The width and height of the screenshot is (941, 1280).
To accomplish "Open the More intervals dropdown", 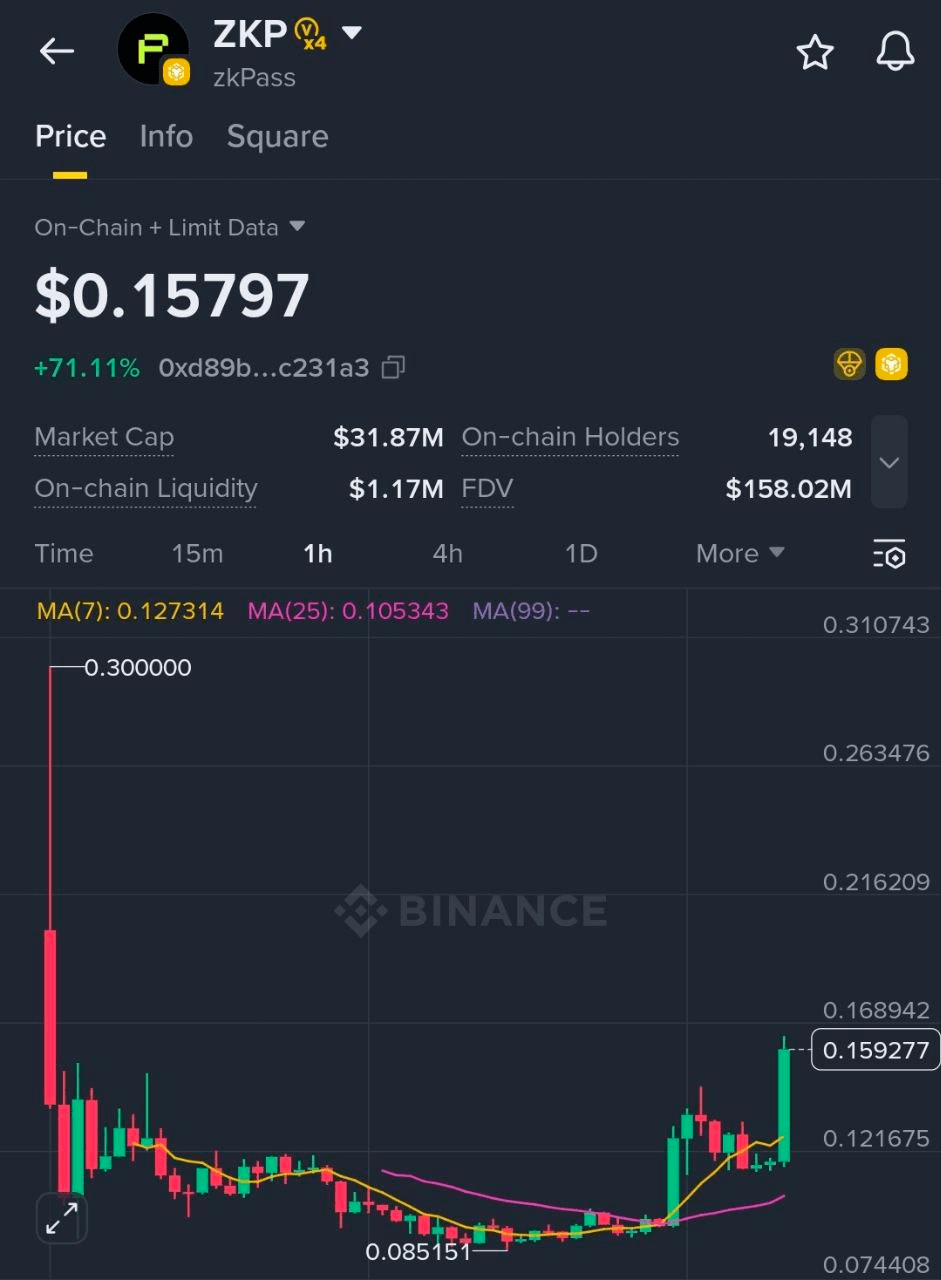I will point(740,553).
